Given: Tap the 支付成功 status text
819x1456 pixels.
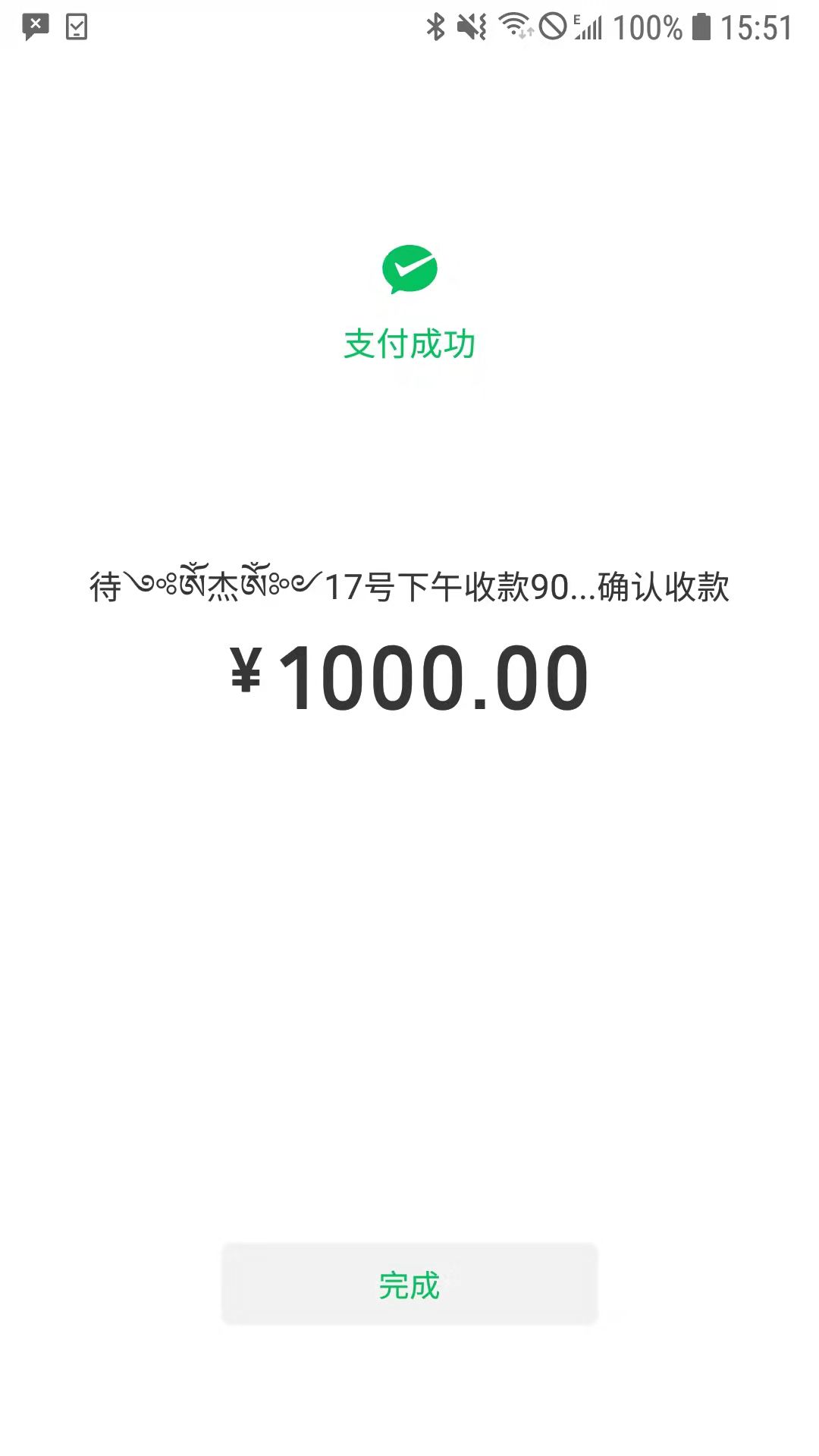Looking at the screenshot, I should 409,341.
